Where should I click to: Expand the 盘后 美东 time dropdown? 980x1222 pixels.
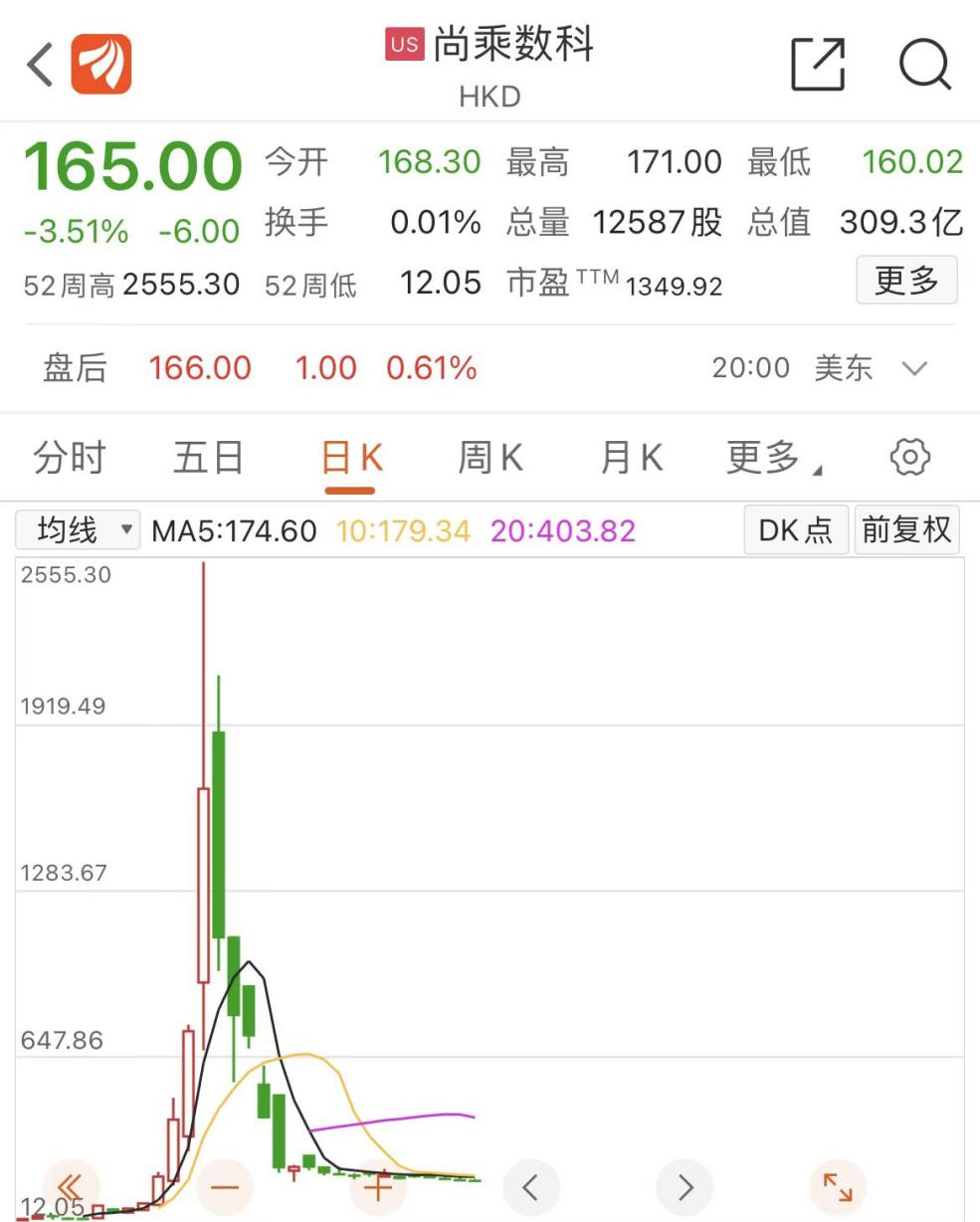913,369
